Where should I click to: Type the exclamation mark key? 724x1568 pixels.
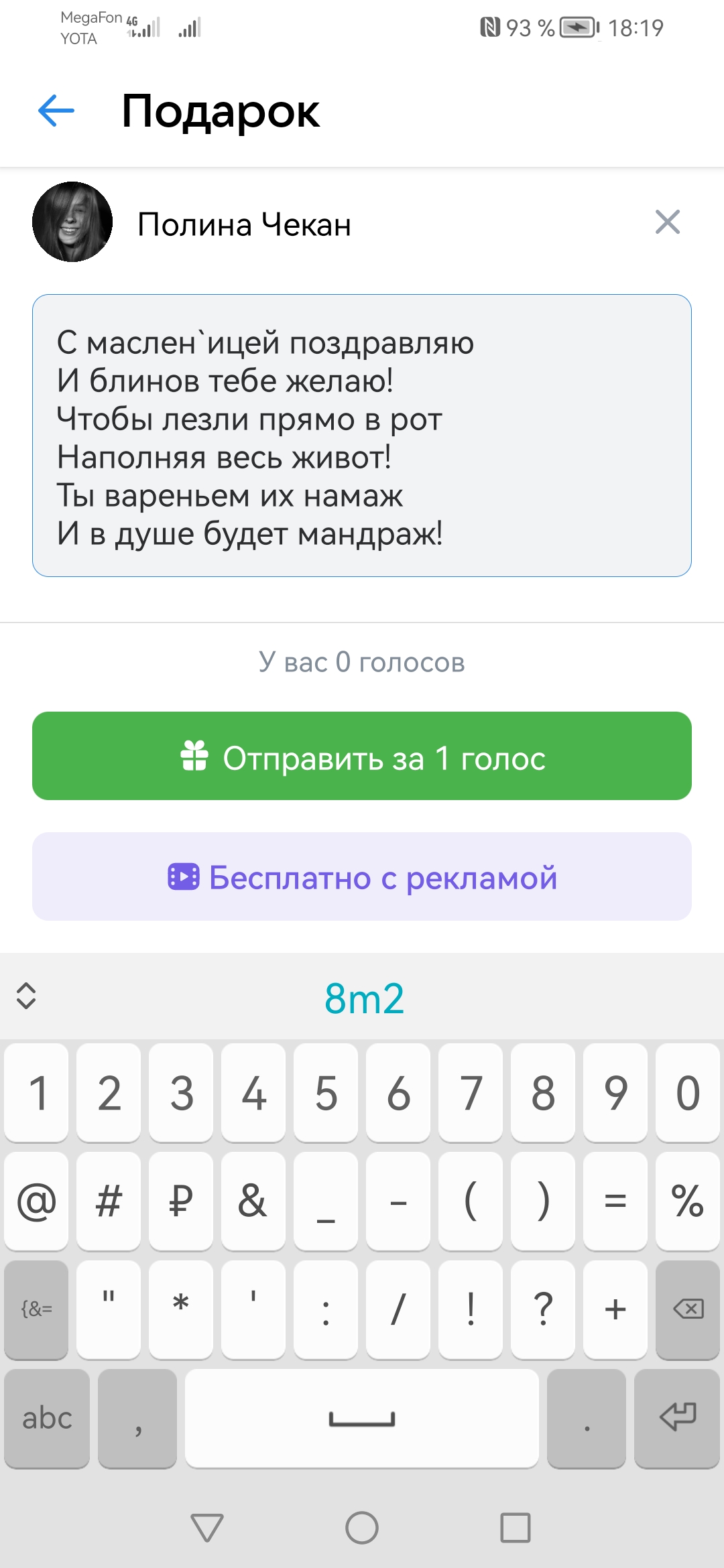click(471, 1309)
